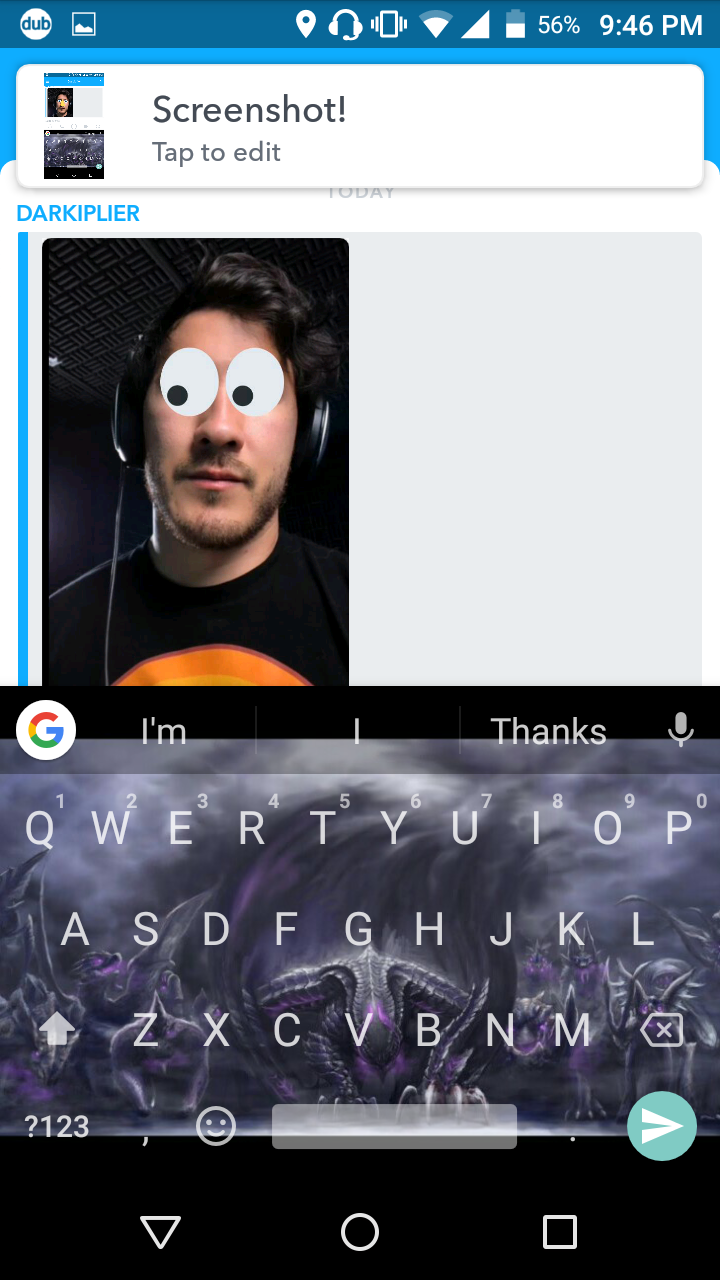The width and height of the screenshot is (720, 1280).
Task: Send the chat message
Action: pos(661,1126)
